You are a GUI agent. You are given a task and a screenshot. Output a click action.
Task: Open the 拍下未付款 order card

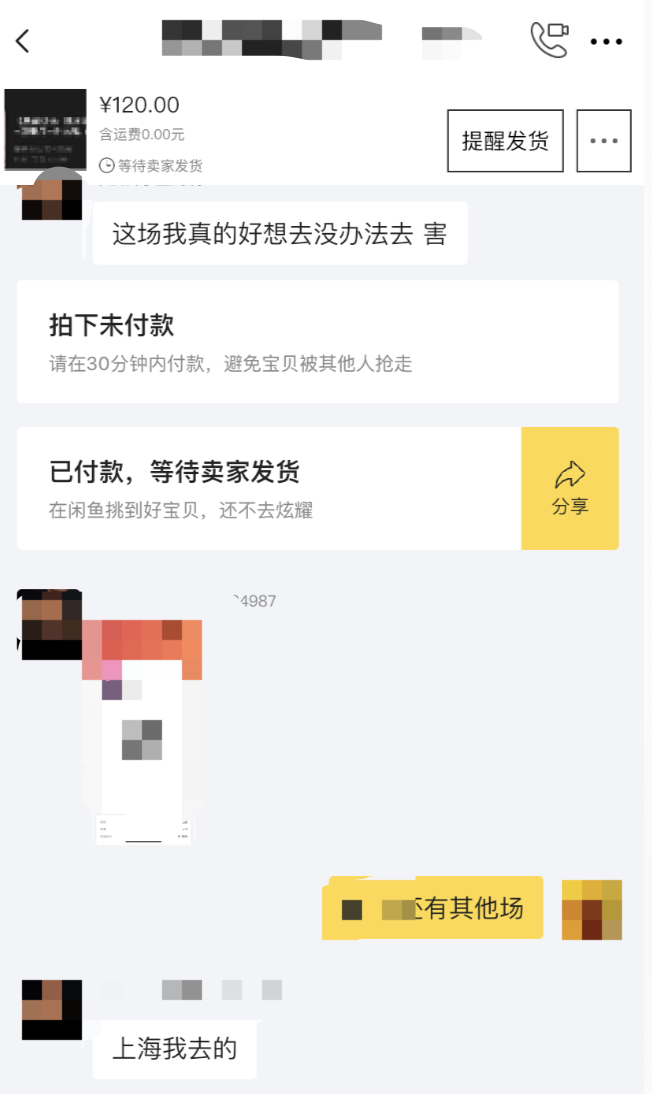317,341
